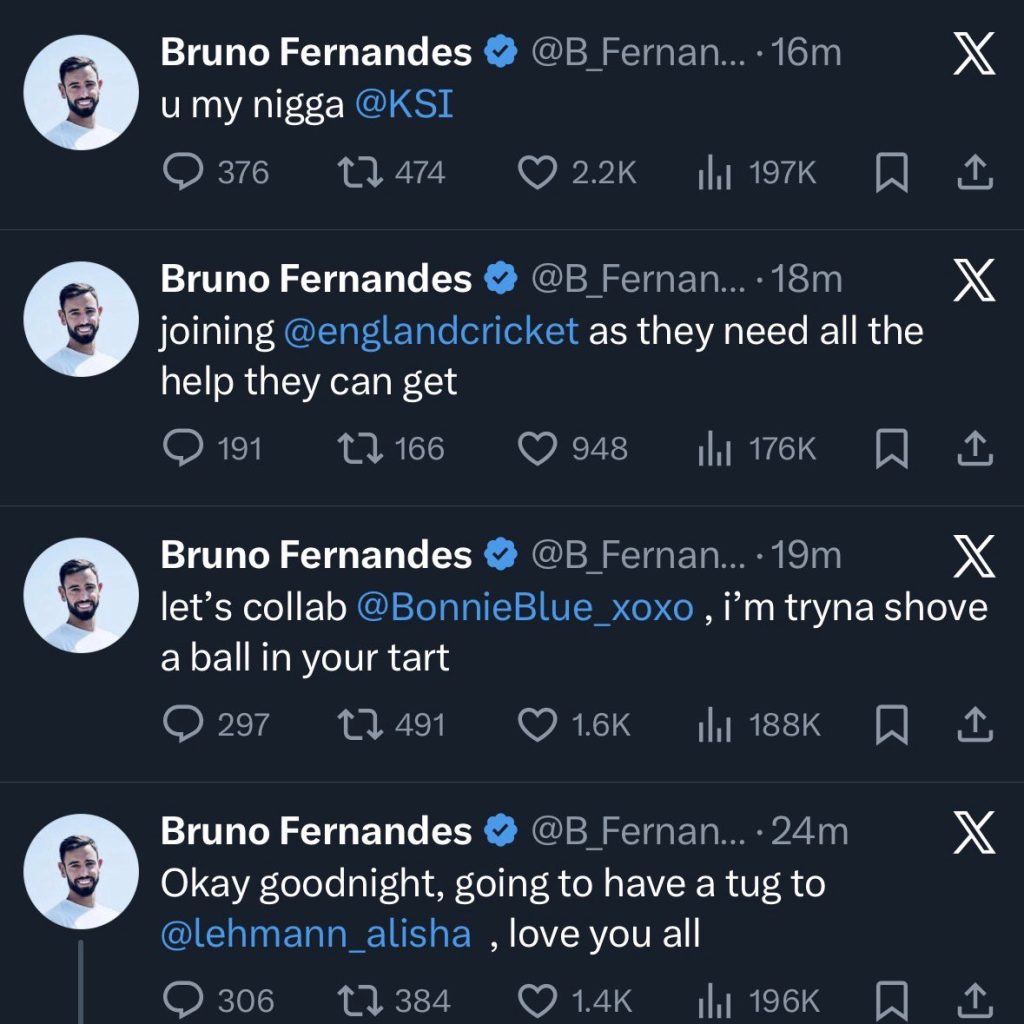Bookmark the 24m post
This screenshot has height=1024, width=1024.
pos(890,1001)
